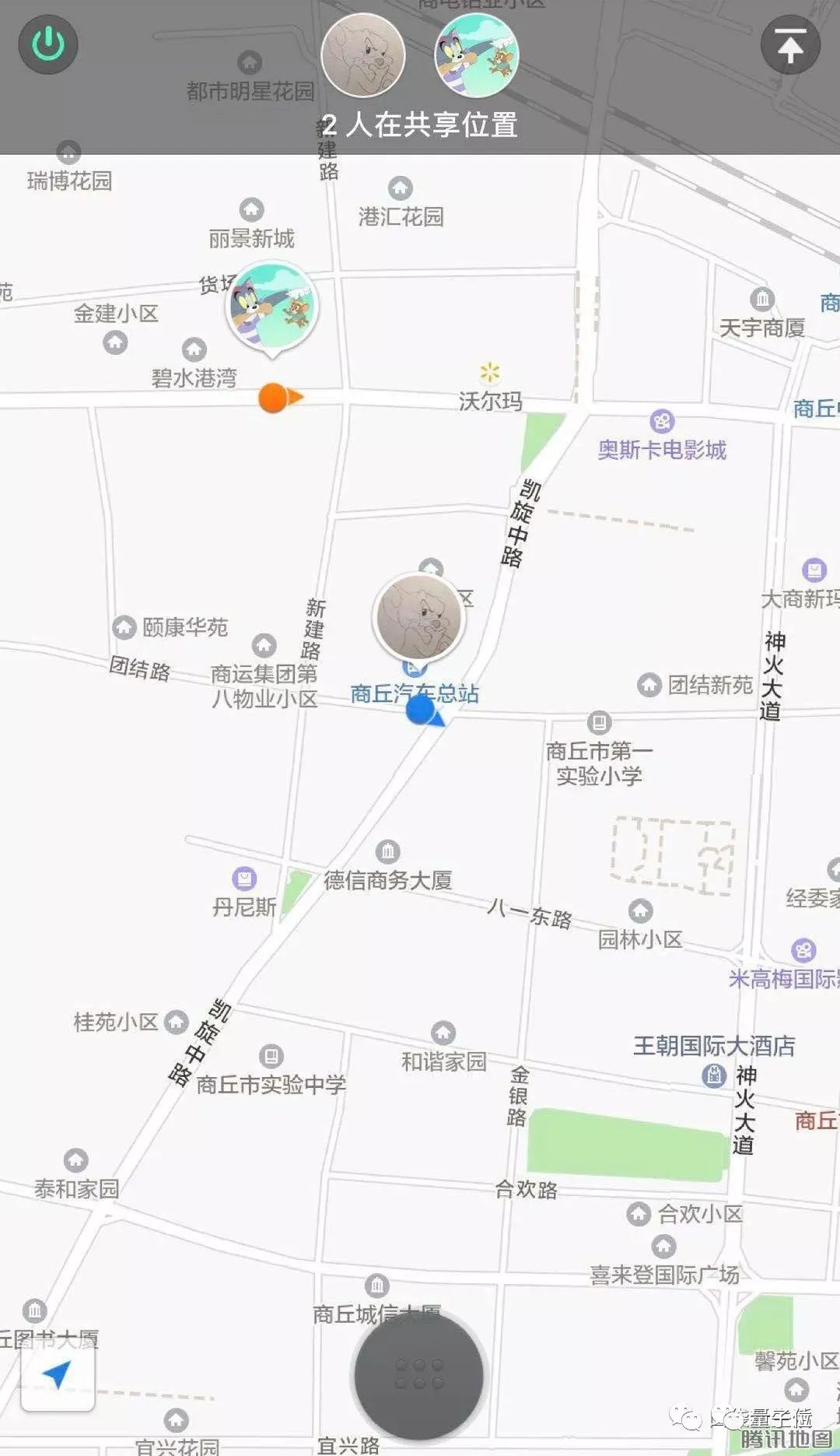Open the Tom and Jerry avatar marker on the map
The height and width of the screenshot is (1456, 840).
[271, 307]
